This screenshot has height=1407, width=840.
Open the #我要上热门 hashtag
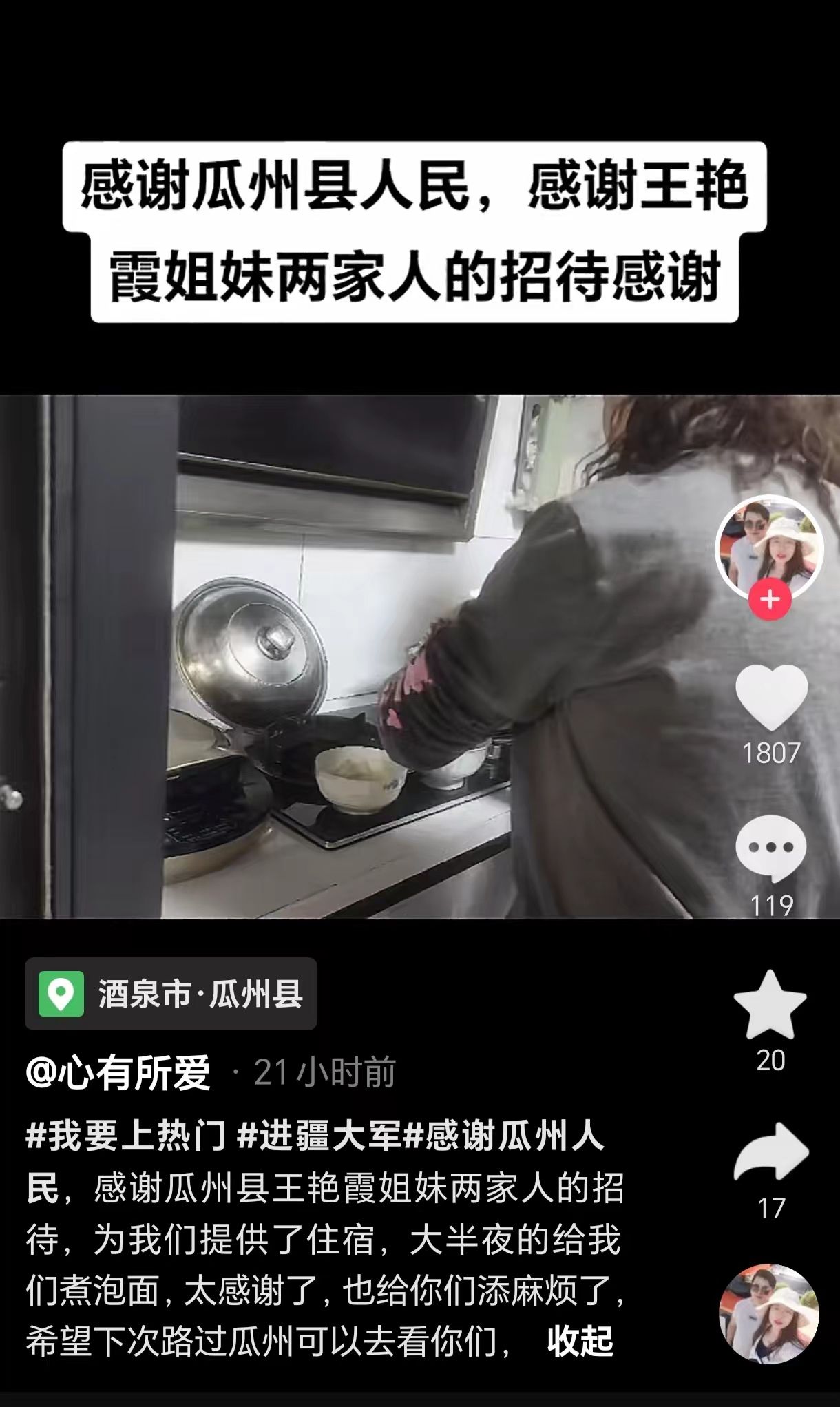tap(126, 1136)
